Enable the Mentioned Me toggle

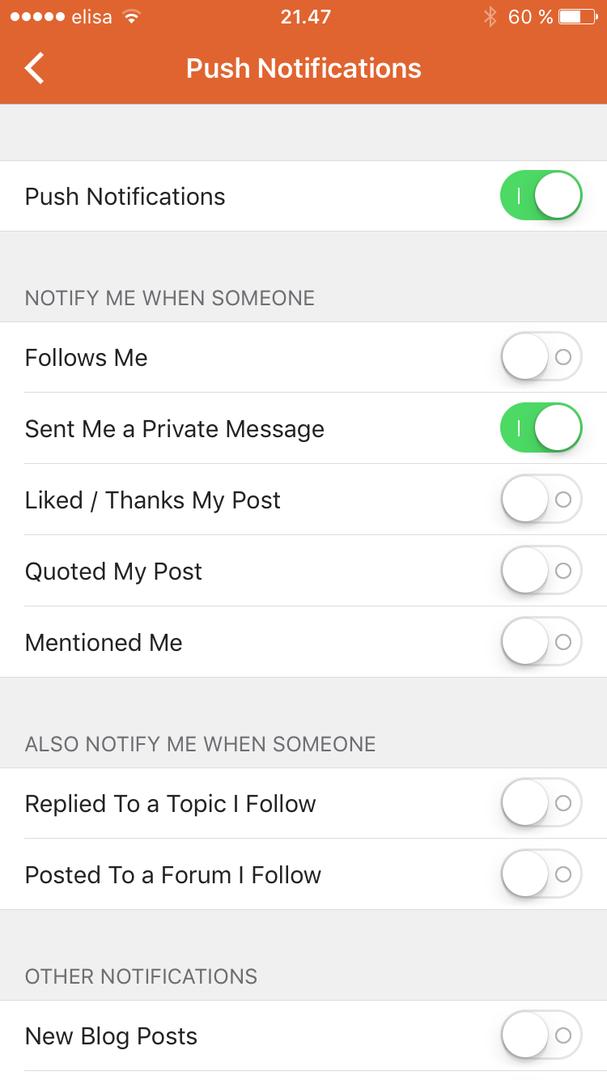(540, 641)
